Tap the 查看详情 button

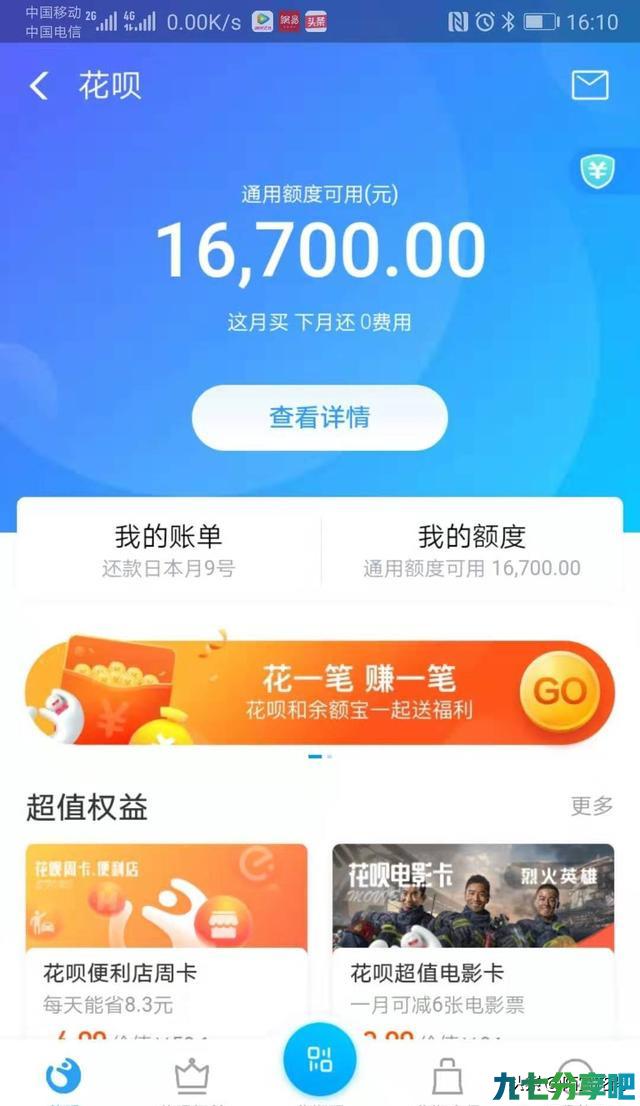(x=320, y=418)
